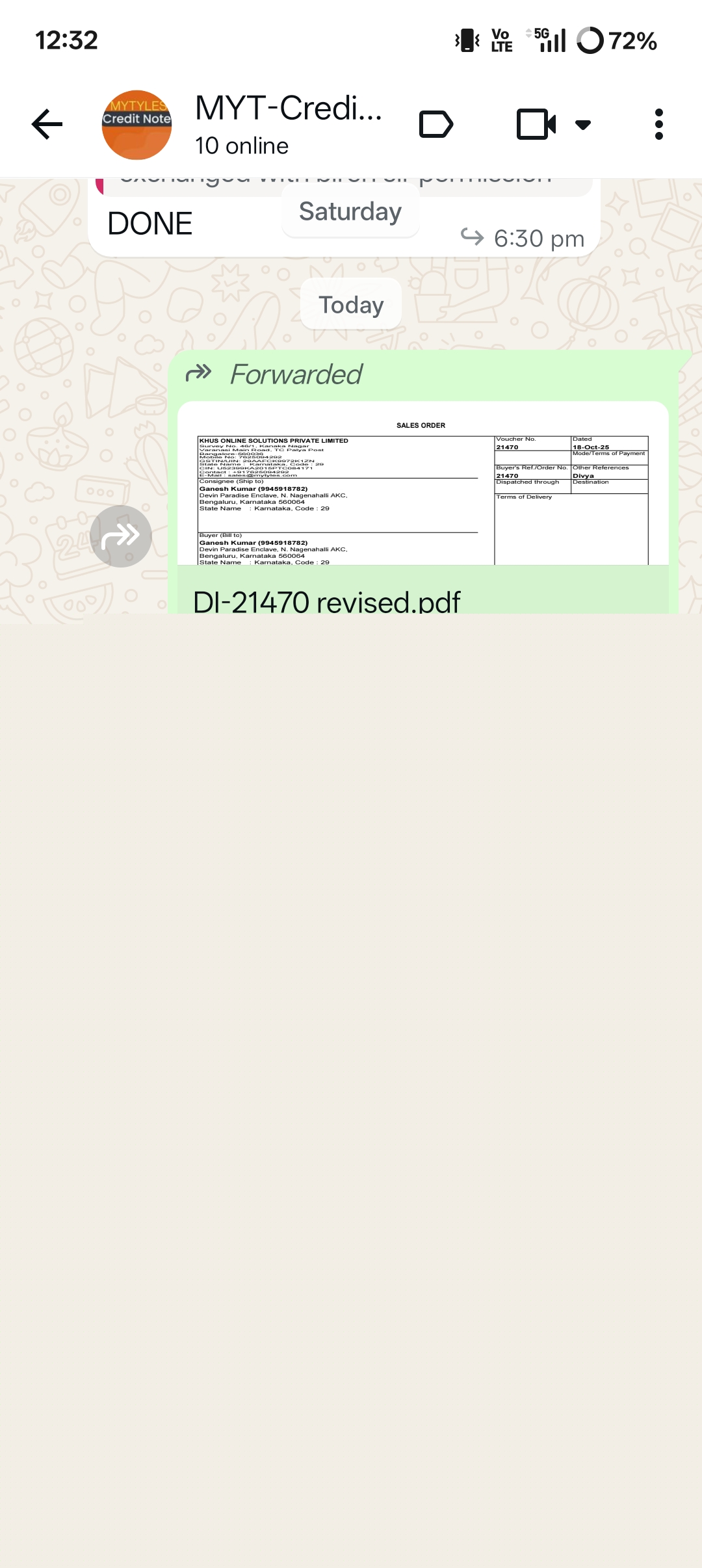
Task: Tap the MYTYLES Credit Note group avatar
Action: click(136, 125)
